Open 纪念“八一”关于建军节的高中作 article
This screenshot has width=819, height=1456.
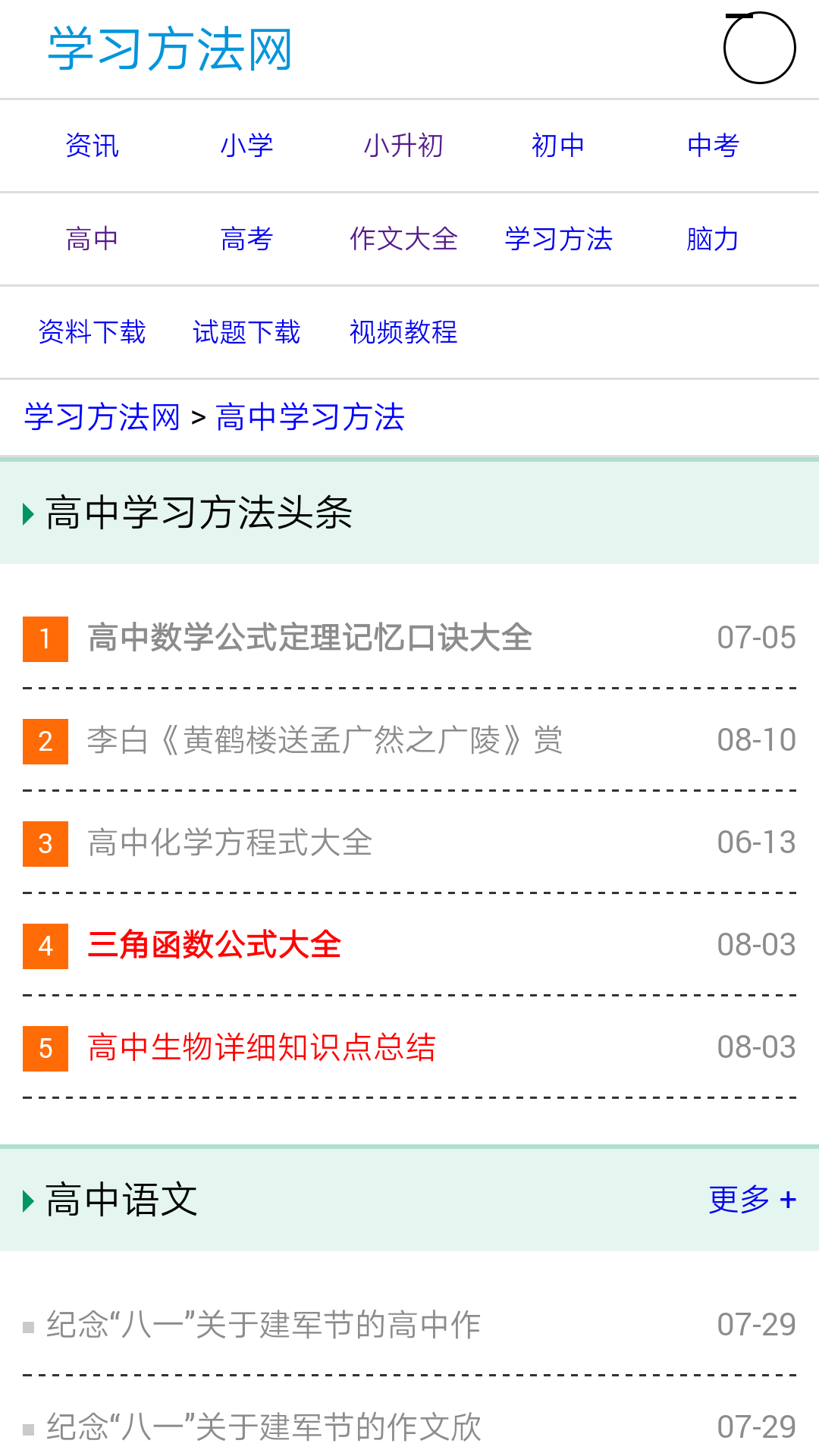tap(264, 1325)
